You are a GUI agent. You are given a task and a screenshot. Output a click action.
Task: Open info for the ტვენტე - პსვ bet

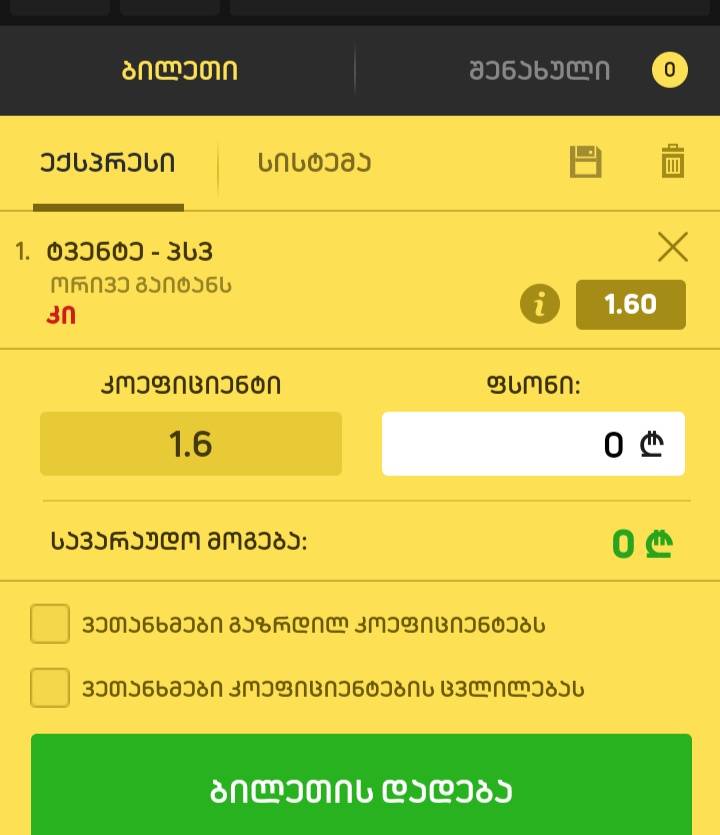pos(540,304)
